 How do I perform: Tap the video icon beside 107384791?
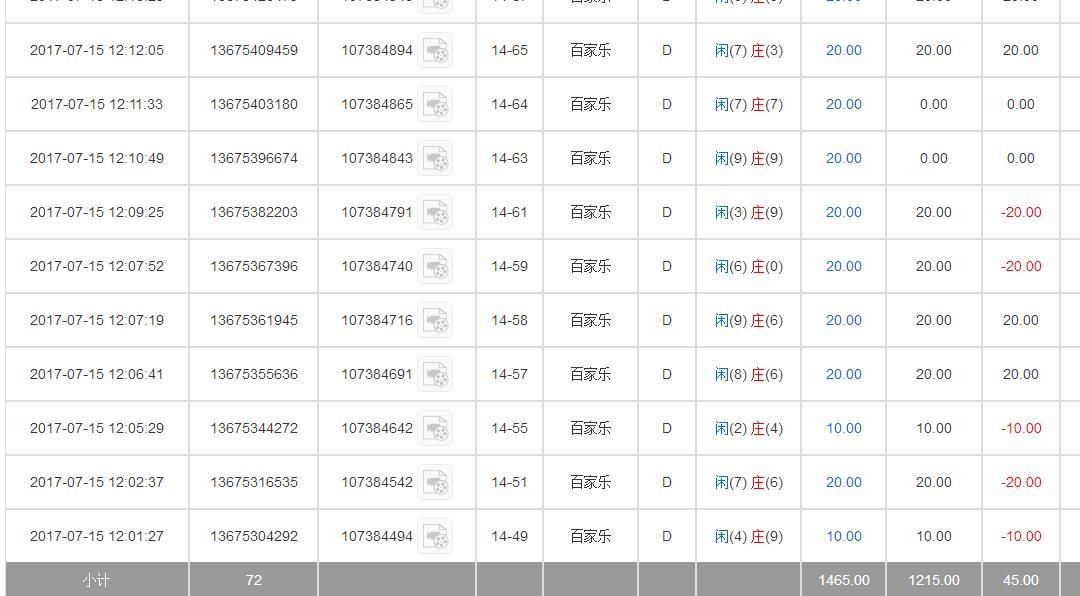[435, 212]
